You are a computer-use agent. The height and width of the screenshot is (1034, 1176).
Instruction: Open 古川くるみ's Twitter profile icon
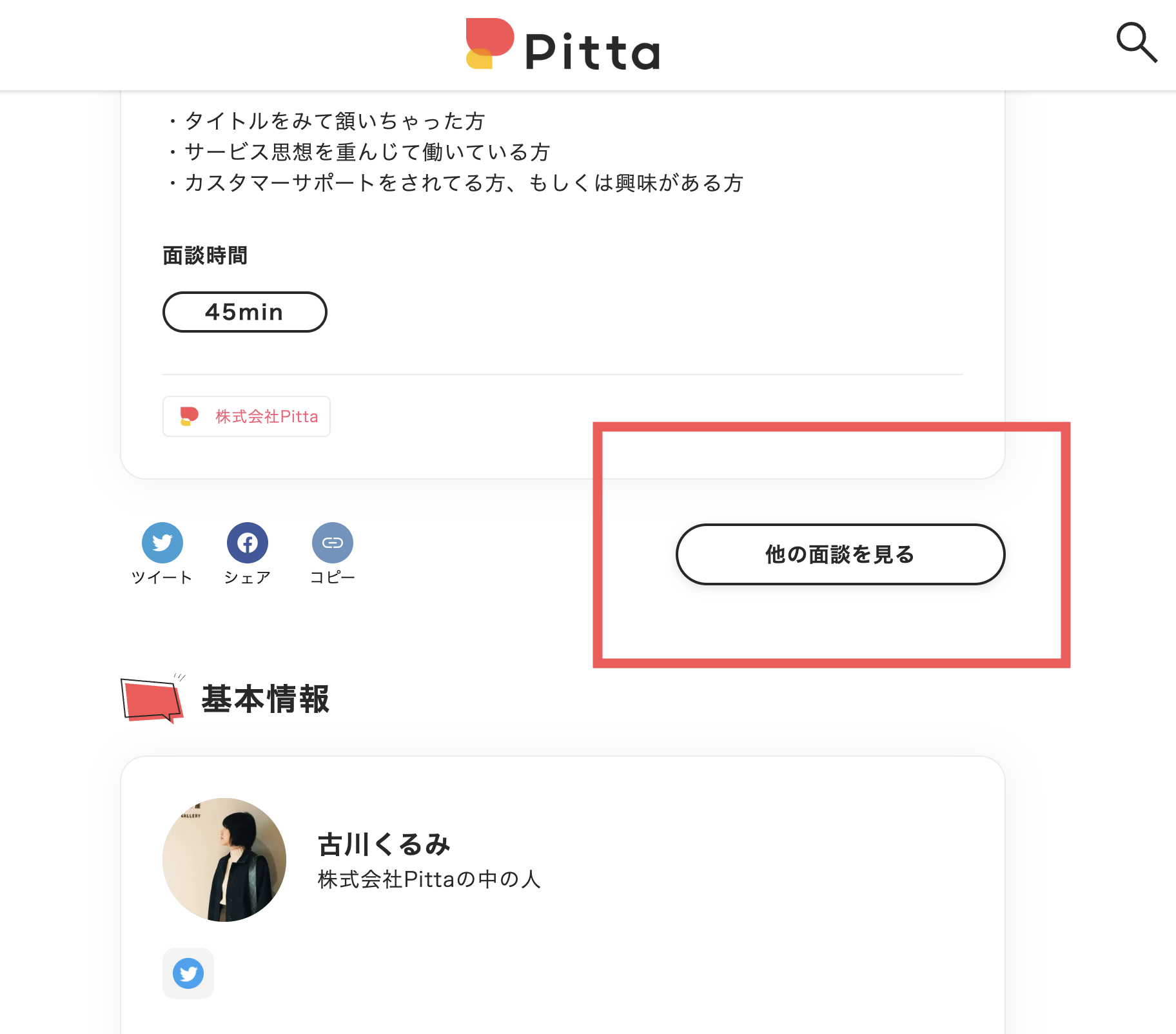click(x=188, y=973)
